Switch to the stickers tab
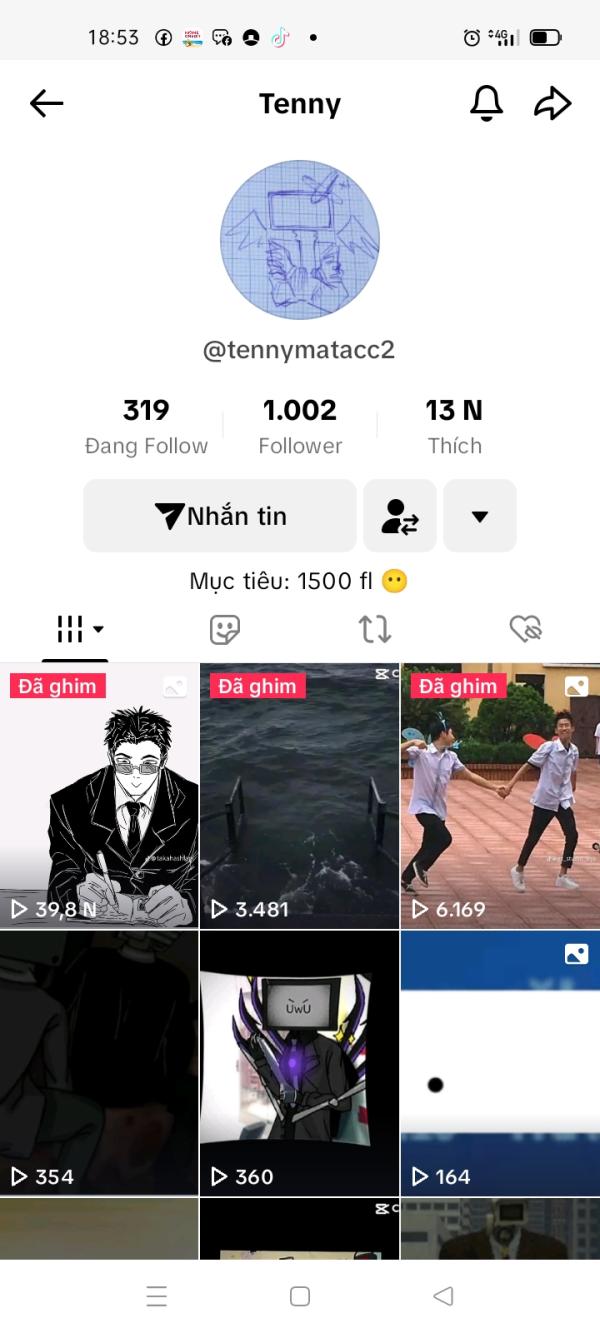 pos(225,629)
